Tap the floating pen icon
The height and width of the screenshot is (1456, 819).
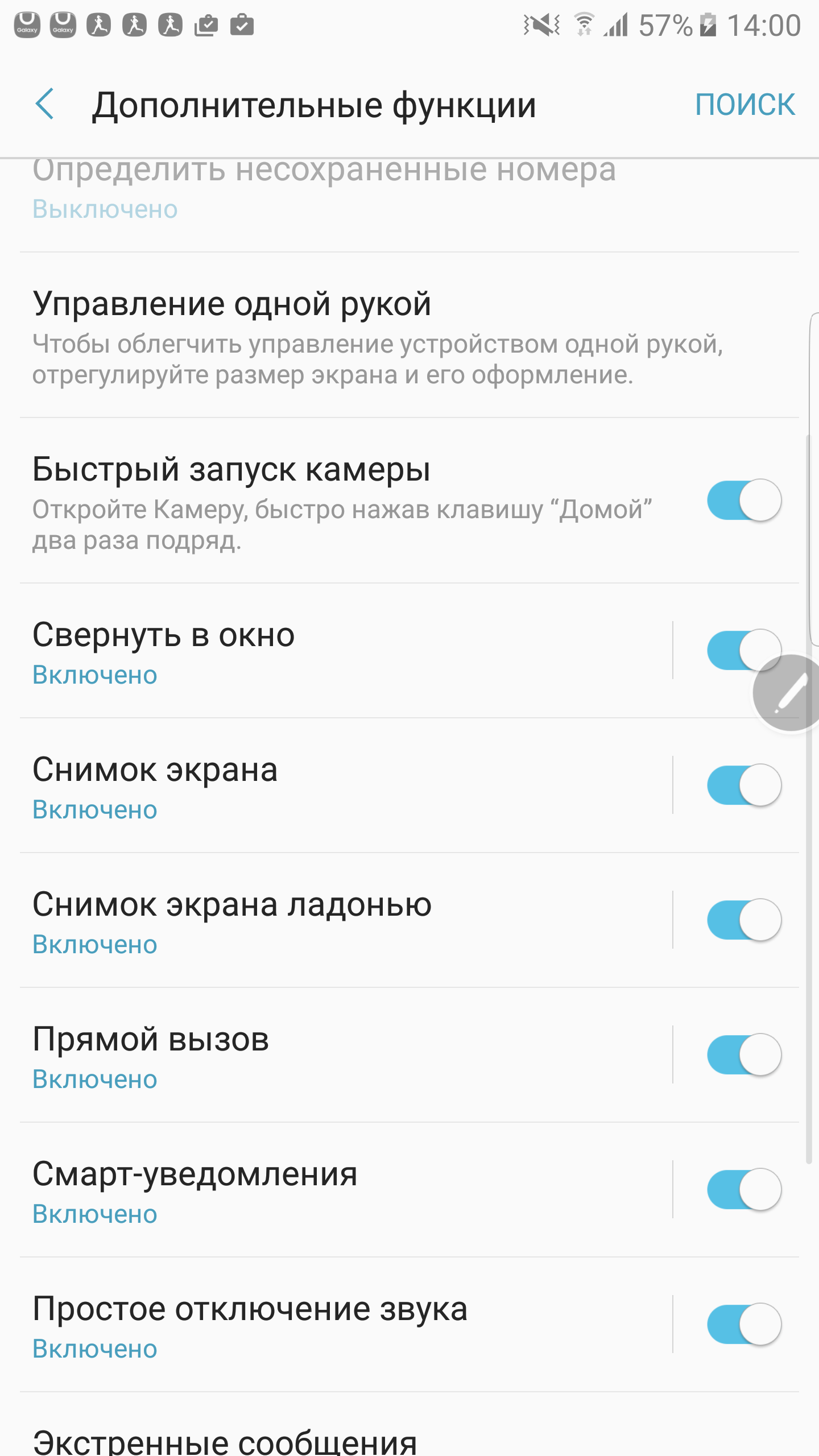click(x=788, y=693)
